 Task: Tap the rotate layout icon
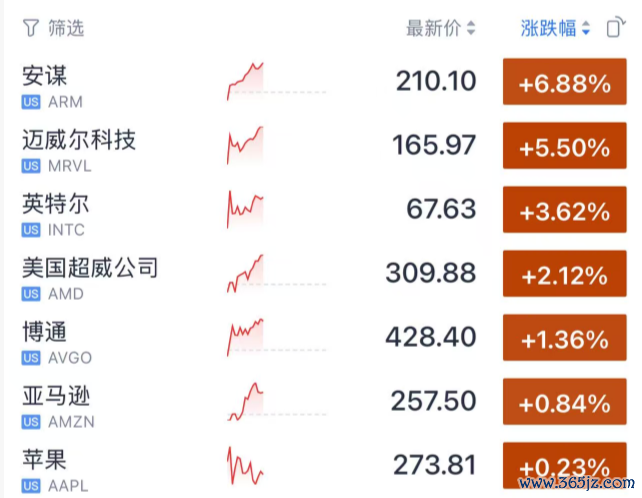pos(616,27)
